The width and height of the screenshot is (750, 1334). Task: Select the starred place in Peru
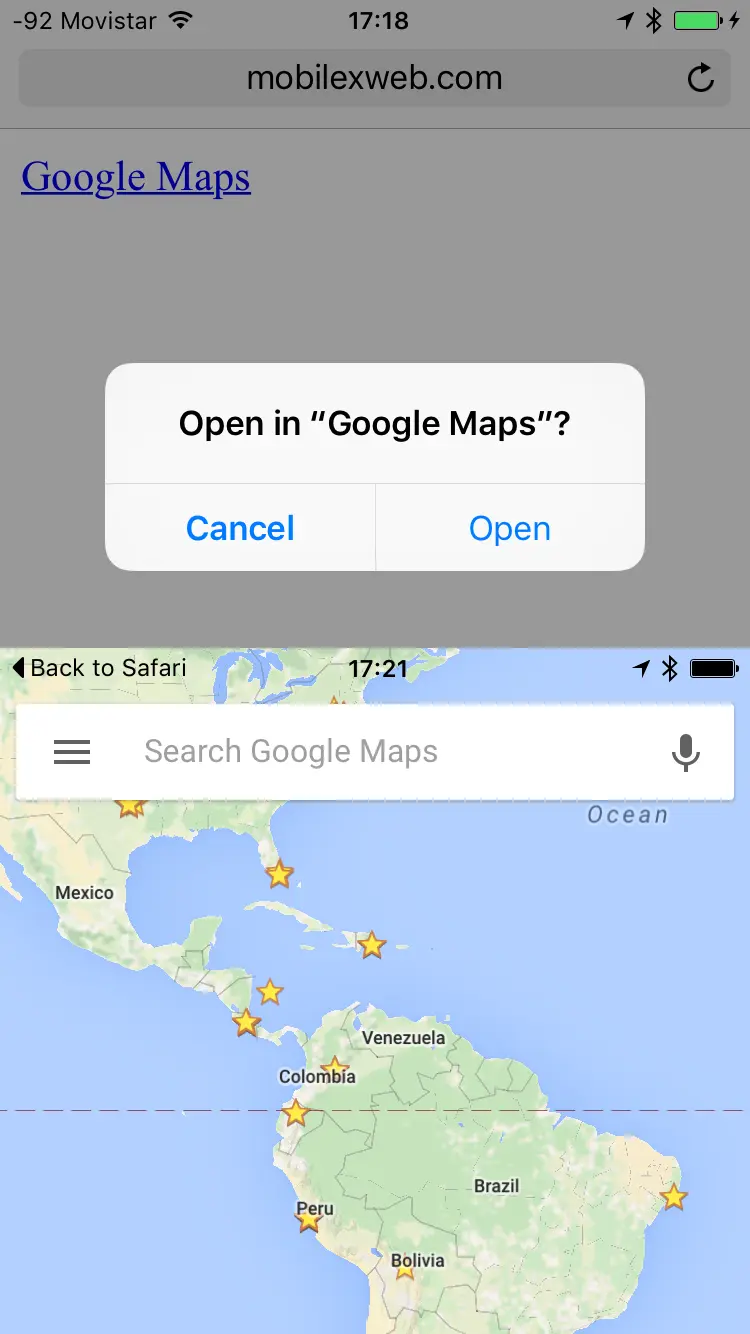click(x=309, y=1219)
